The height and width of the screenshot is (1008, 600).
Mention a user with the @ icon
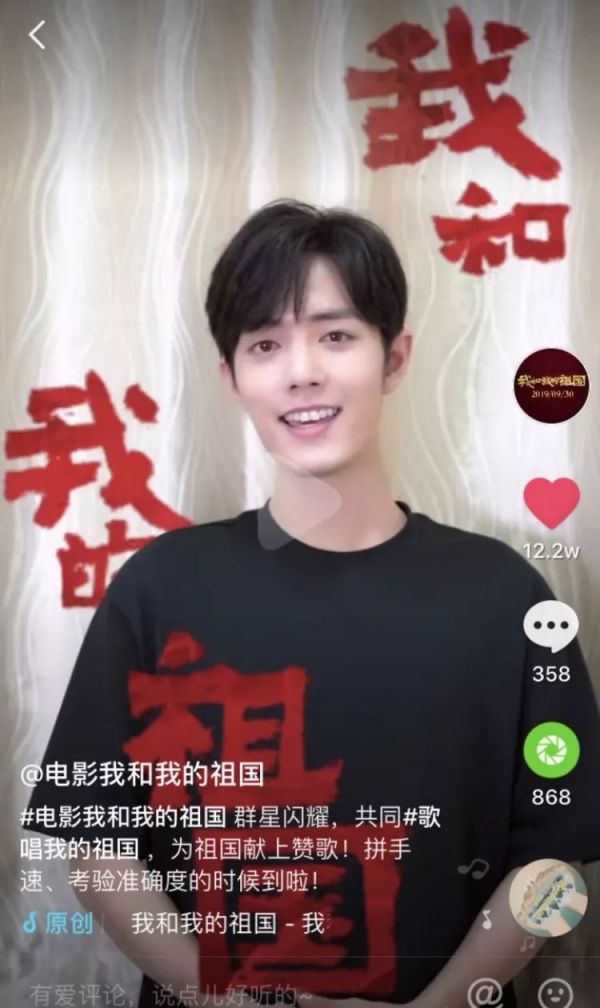pyautogui.click(x=485, y=993)
